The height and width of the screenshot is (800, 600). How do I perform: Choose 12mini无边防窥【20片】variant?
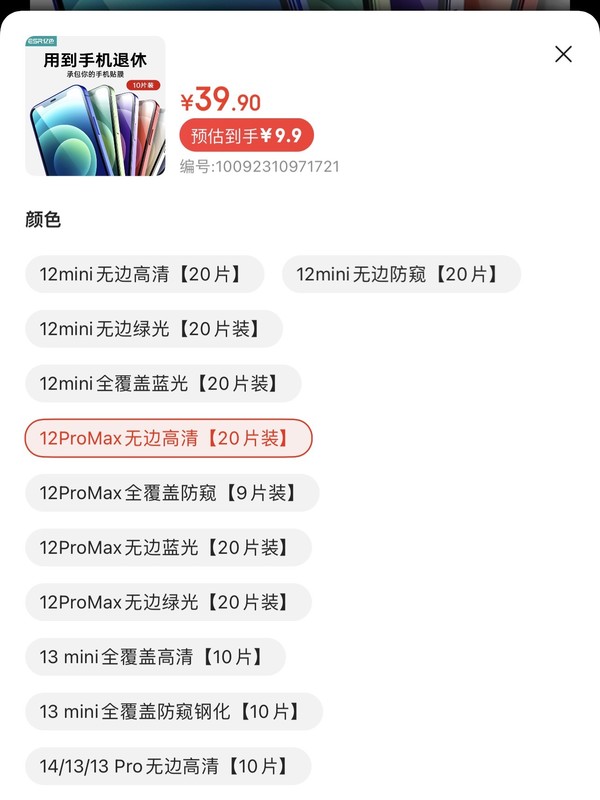point(401,274)
